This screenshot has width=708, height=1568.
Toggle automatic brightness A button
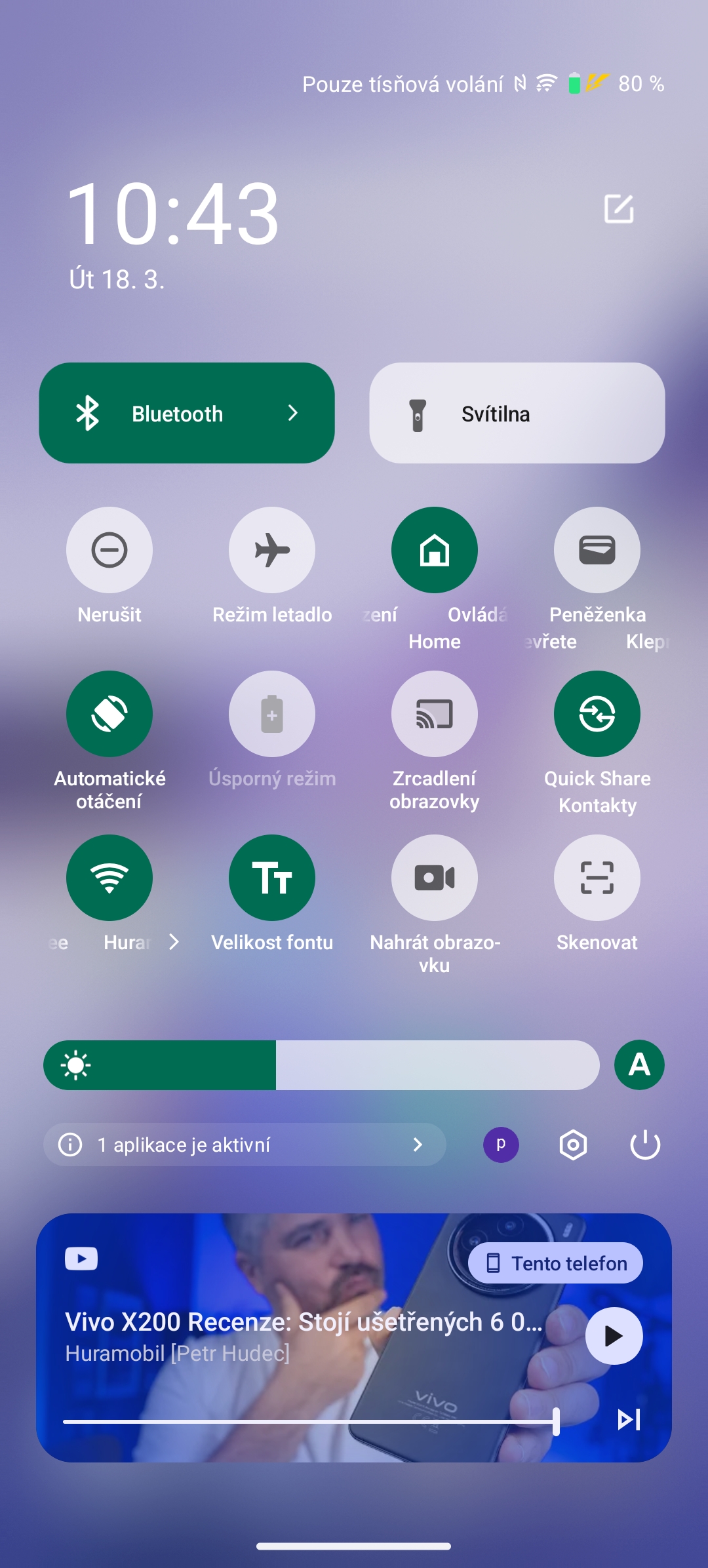click(639, 1065)
